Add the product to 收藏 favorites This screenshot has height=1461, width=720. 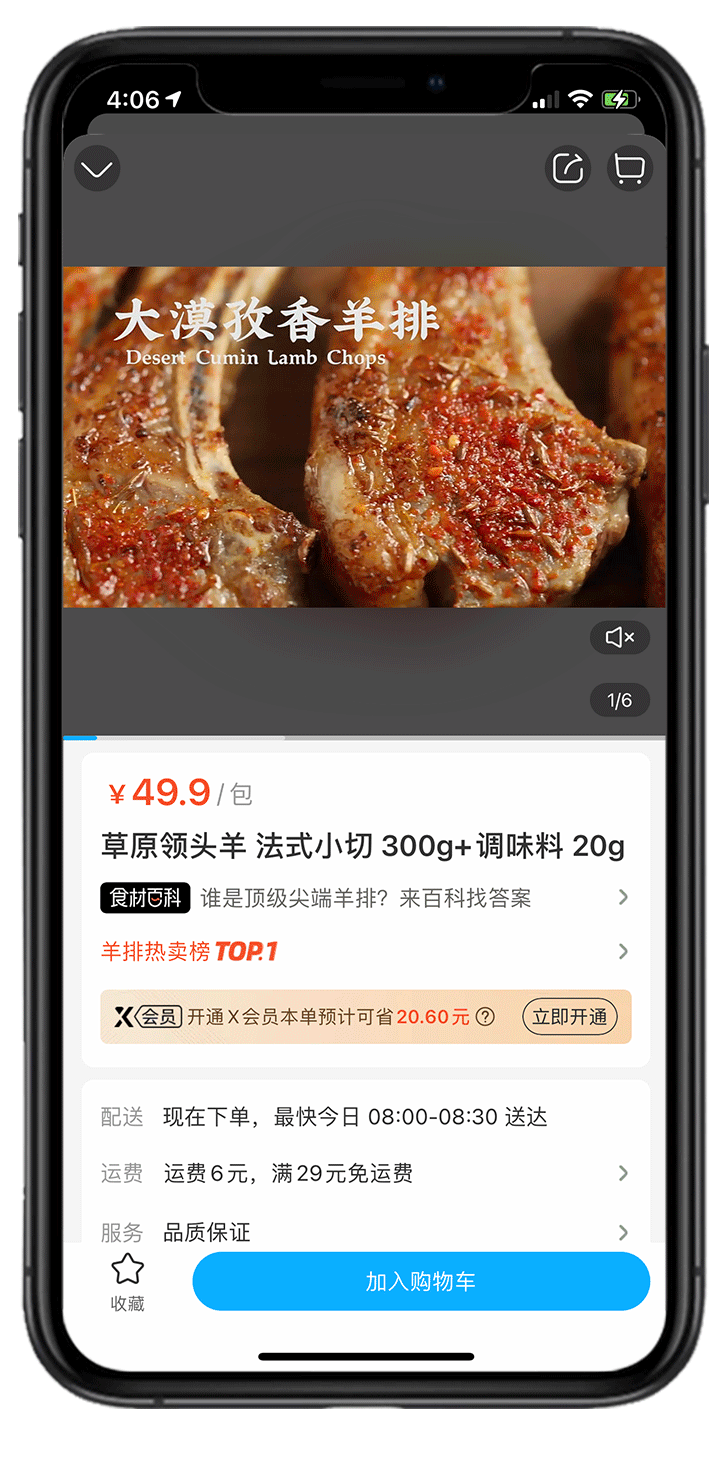pyautogui.click(x=127, y=1282)
